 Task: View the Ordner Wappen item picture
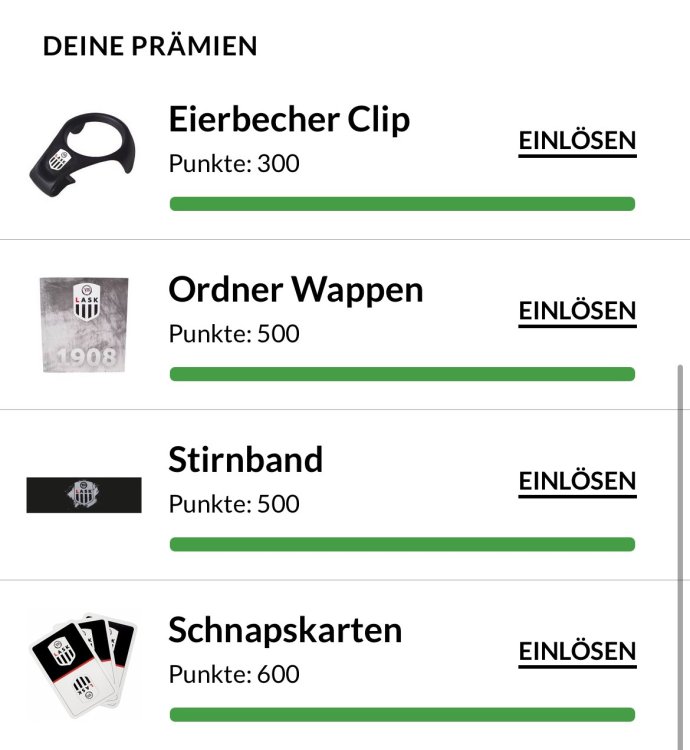(84, 325)
